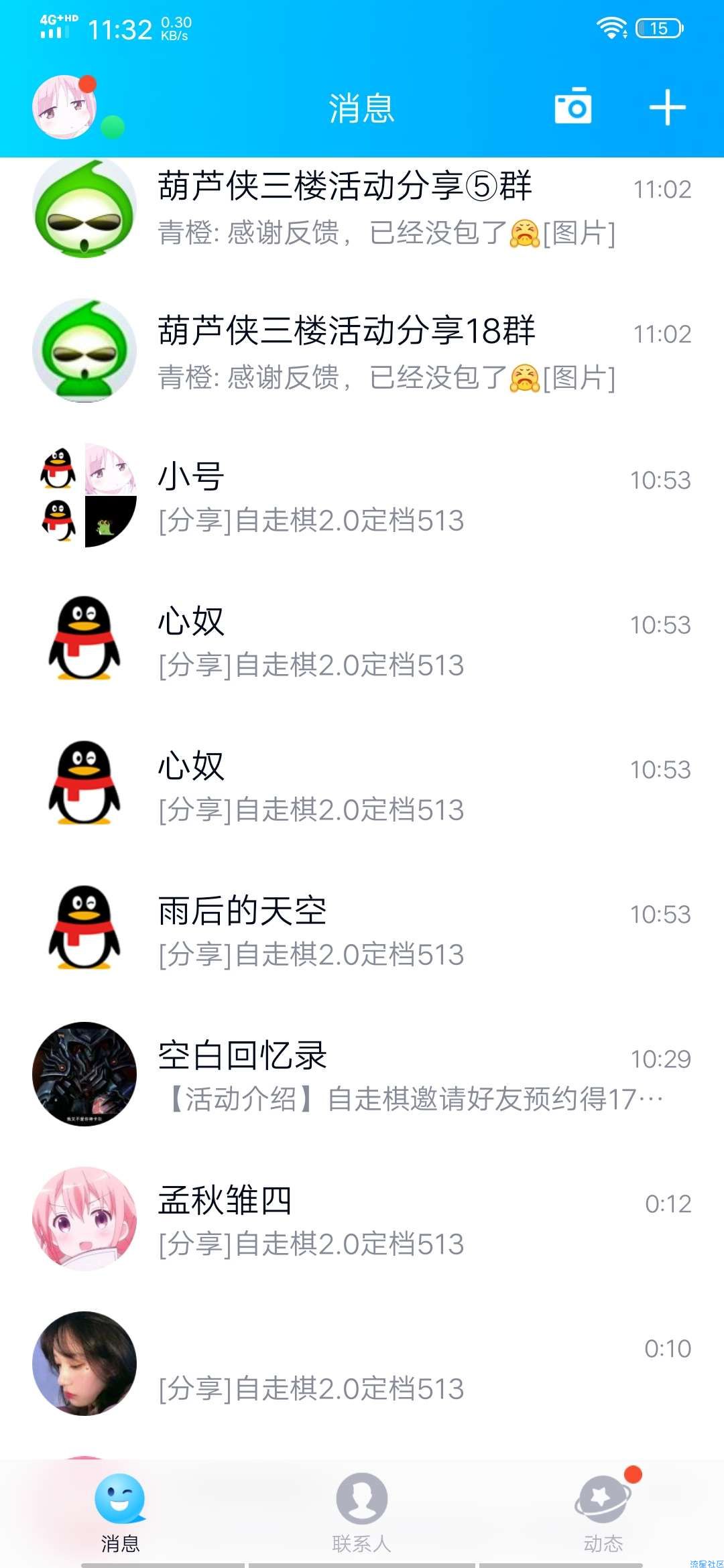The width and height of the screenshot is (724, 1568).
Task: Open the profile avatar in top bar
Action: pyautogui.click(x=65, y=107)
